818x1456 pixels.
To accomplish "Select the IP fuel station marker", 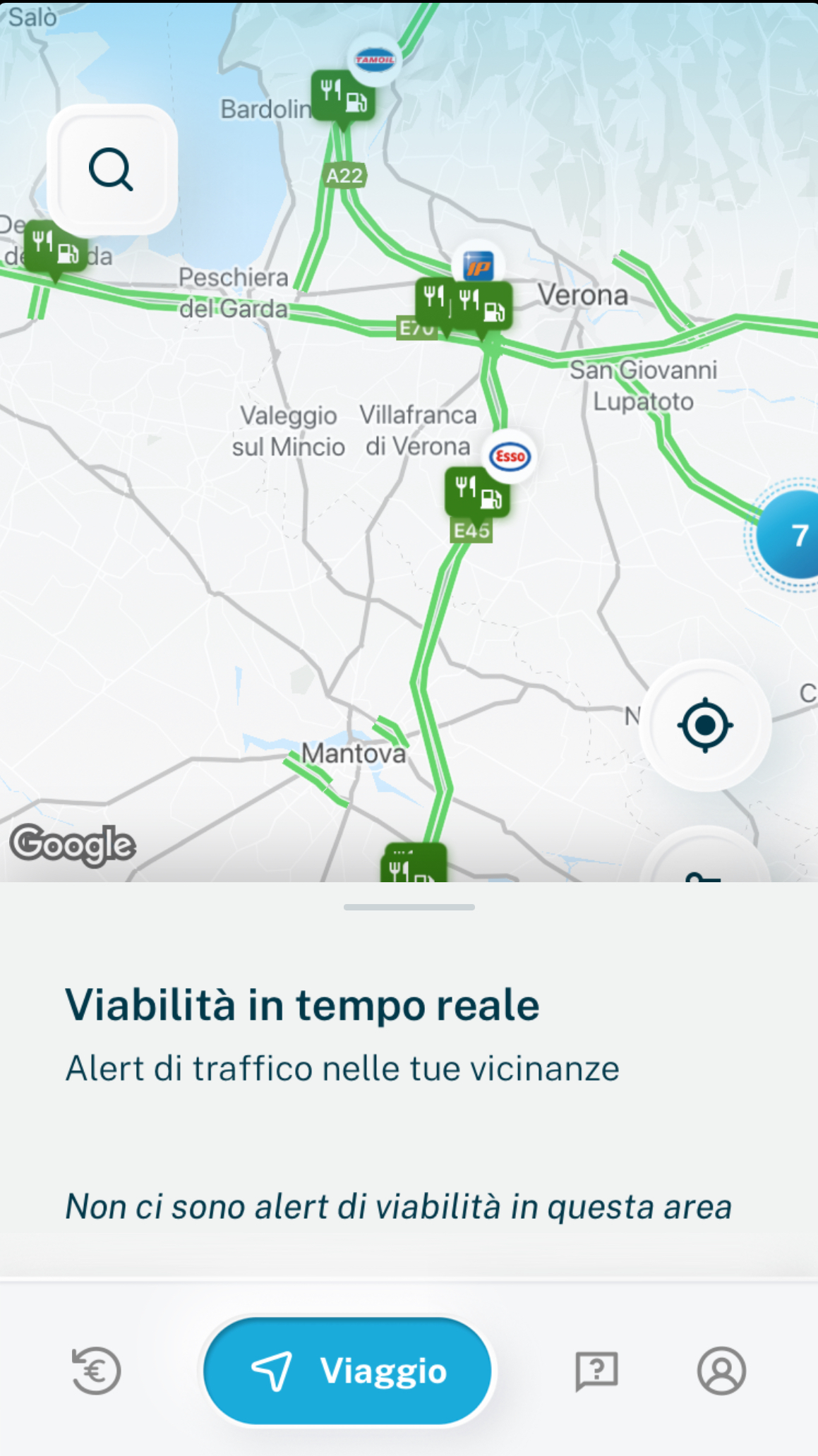I will (x=479, y=267).
